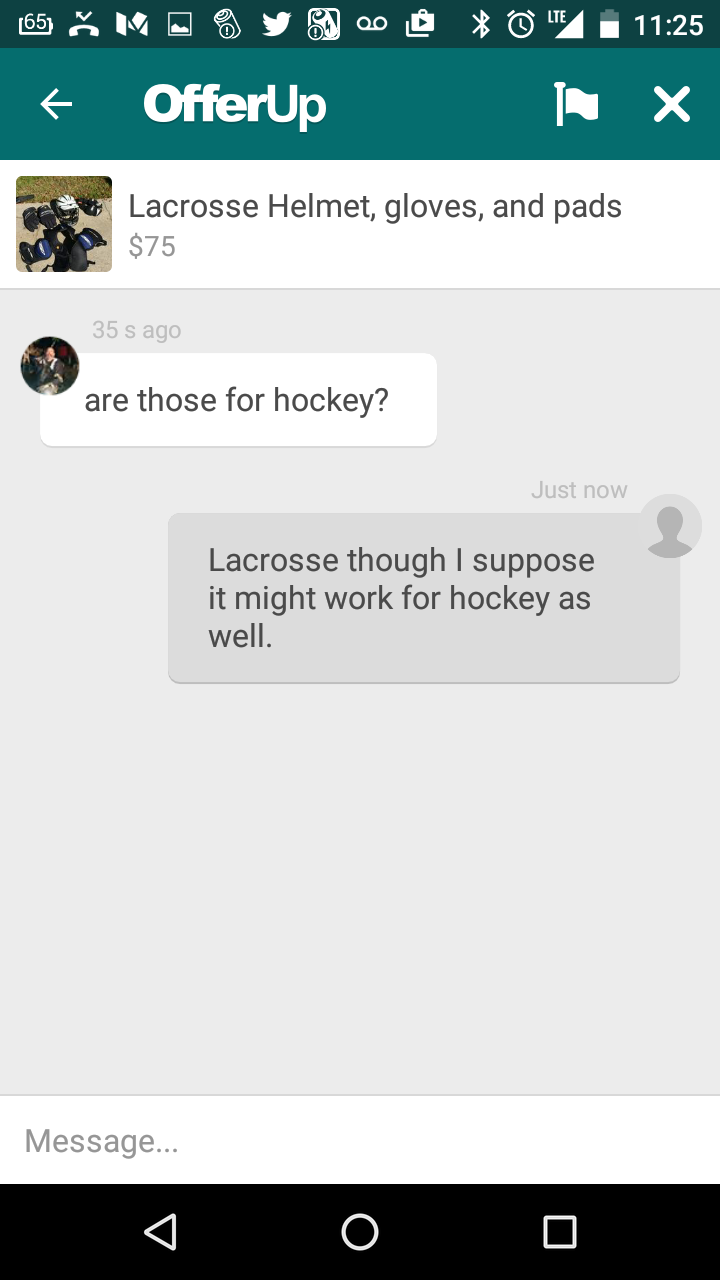Go back using the app bar arrow
Image resolution: width=720 pixels, height=1280 pixels.
56,104
